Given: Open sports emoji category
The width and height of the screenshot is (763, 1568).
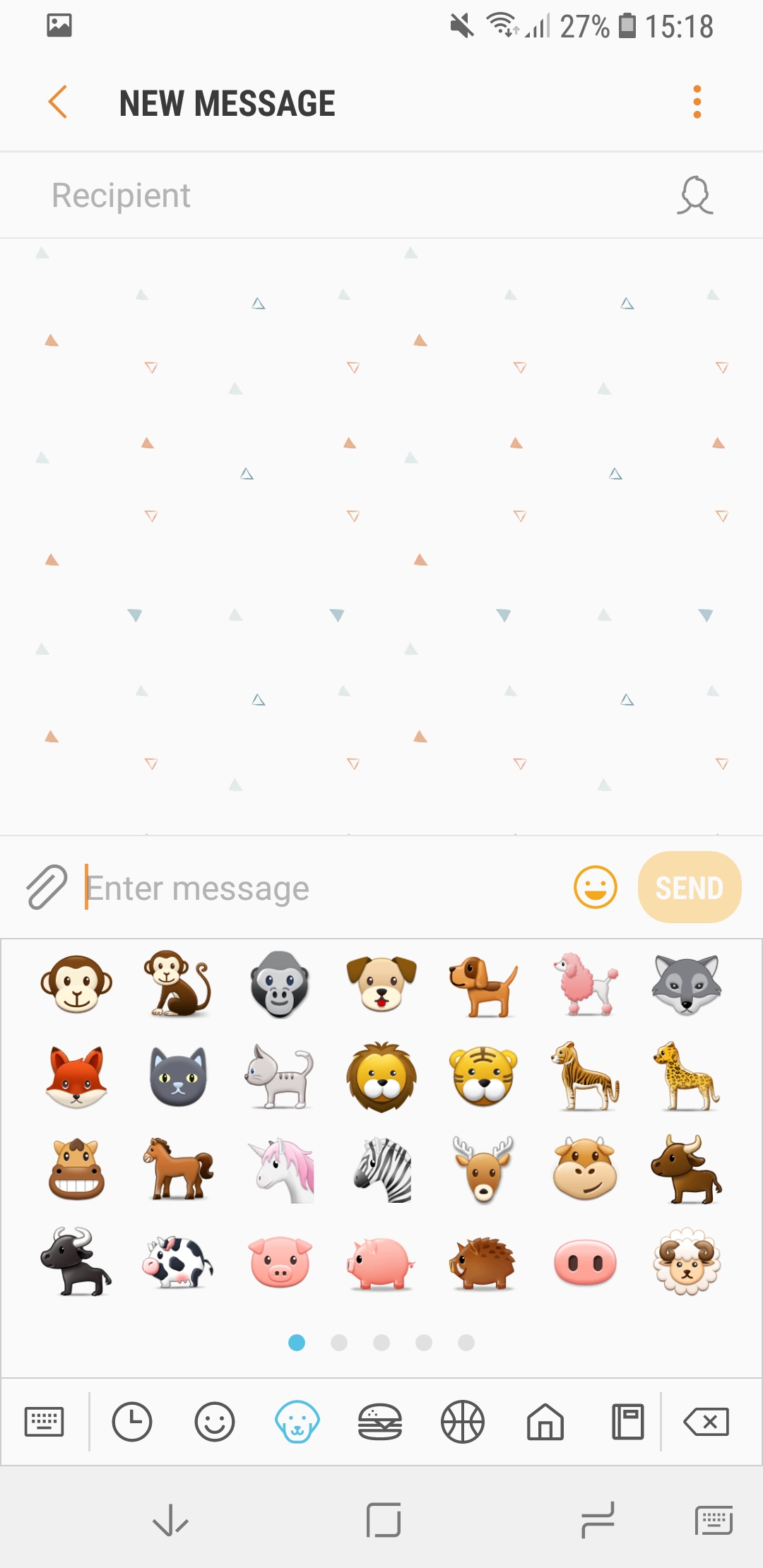Looking at the screenshot, I should [x=463, y=1421].
